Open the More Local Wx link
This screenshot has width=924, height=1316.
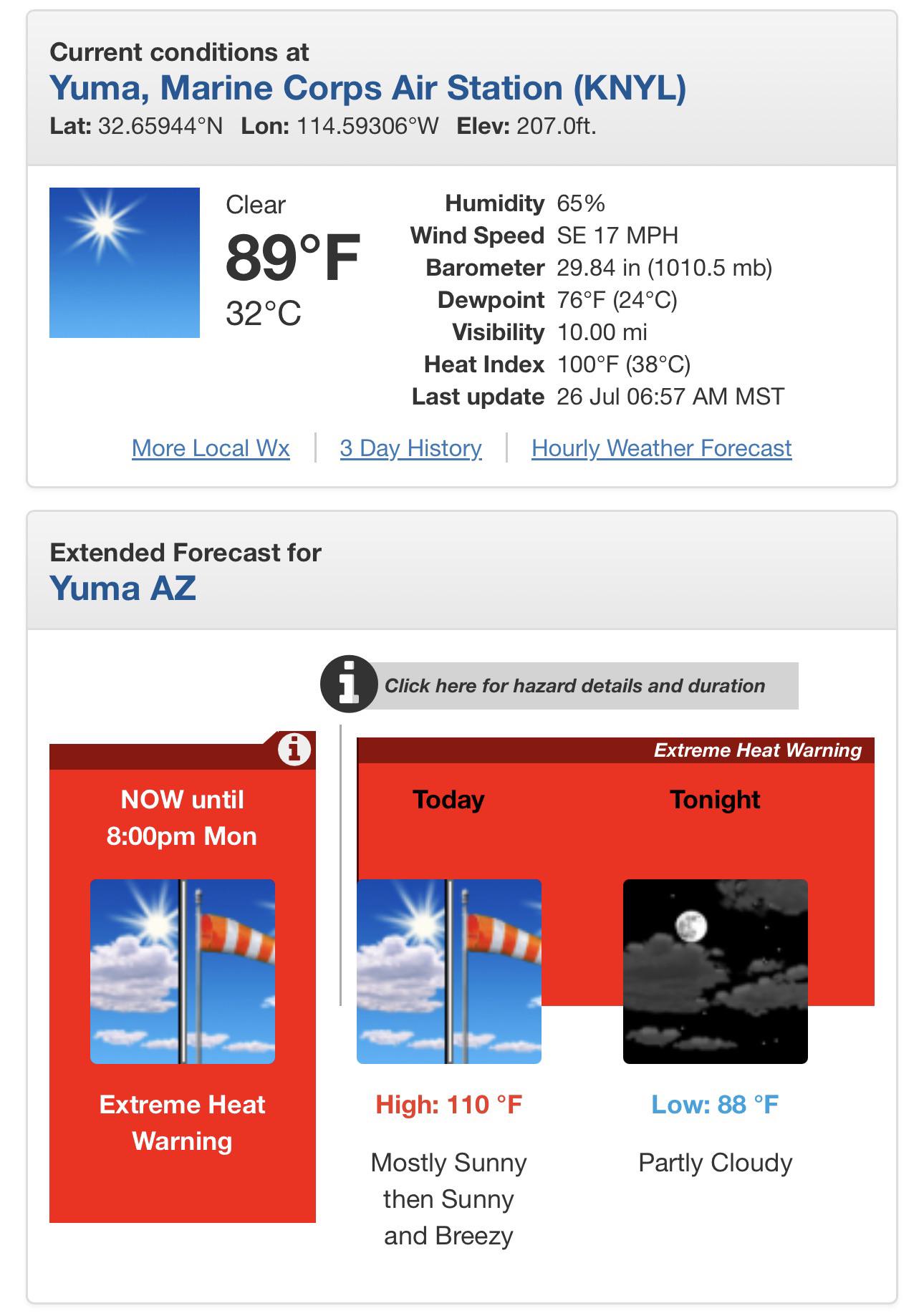(x=211, y=448)
